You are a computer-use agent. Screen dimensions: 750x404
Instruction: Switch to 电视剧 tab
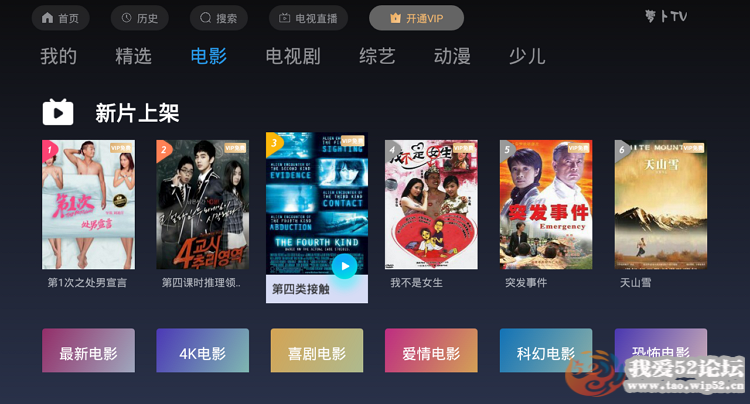[x=293, y=57]
